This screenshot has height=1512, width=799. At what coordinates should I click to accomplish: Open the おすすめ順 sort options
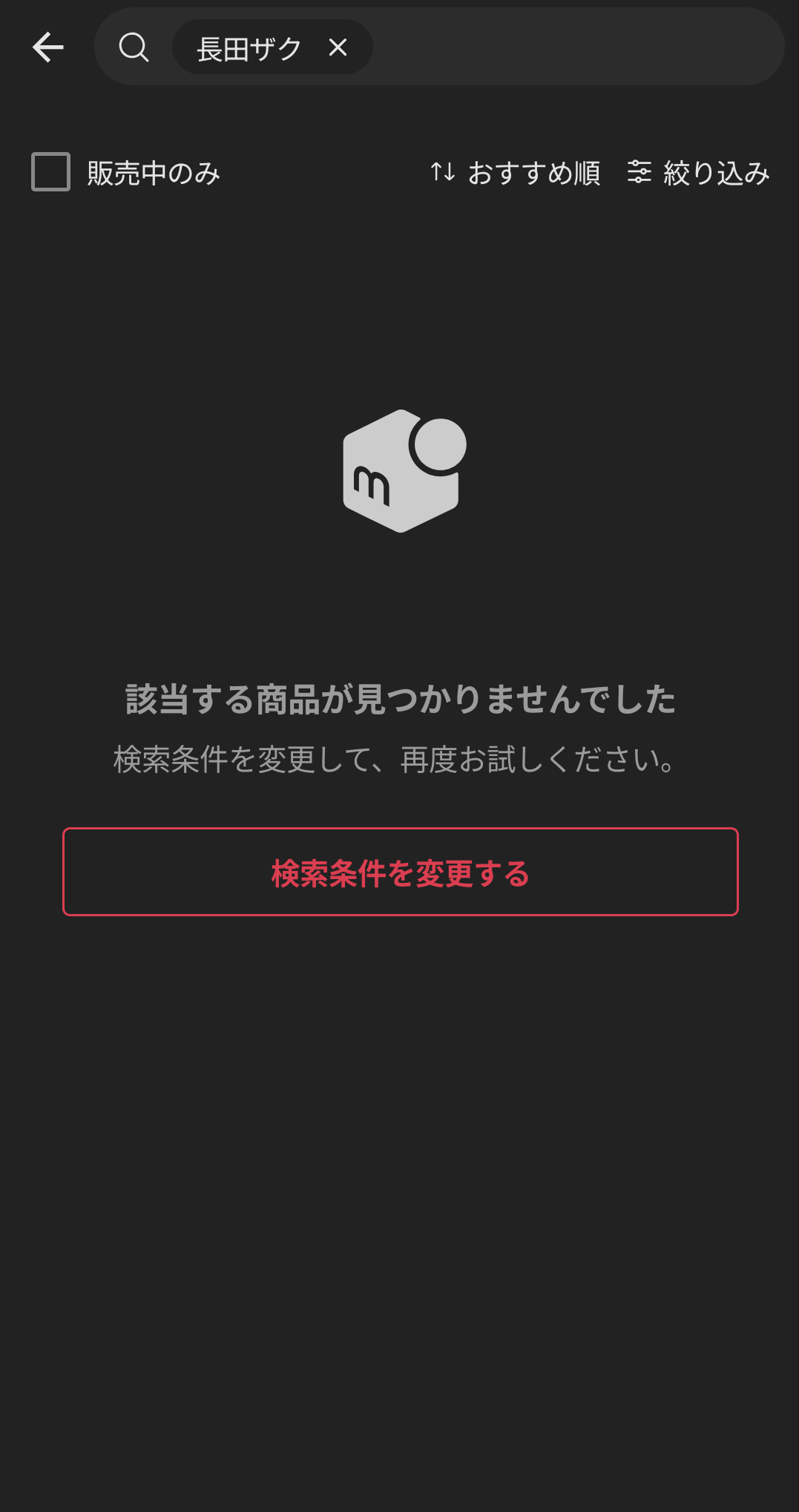[x=516, y=173]
